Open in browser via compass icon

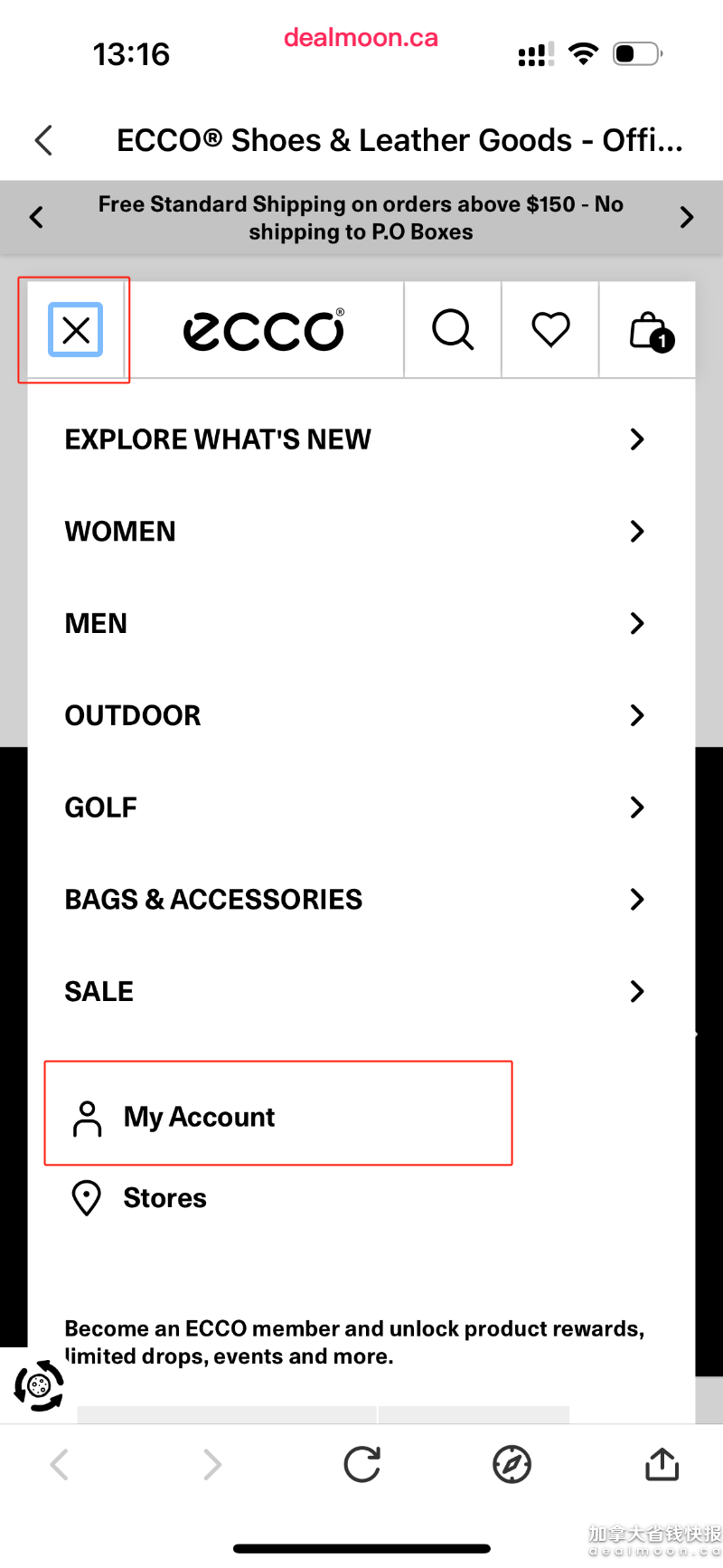[x=512, y=1464]
